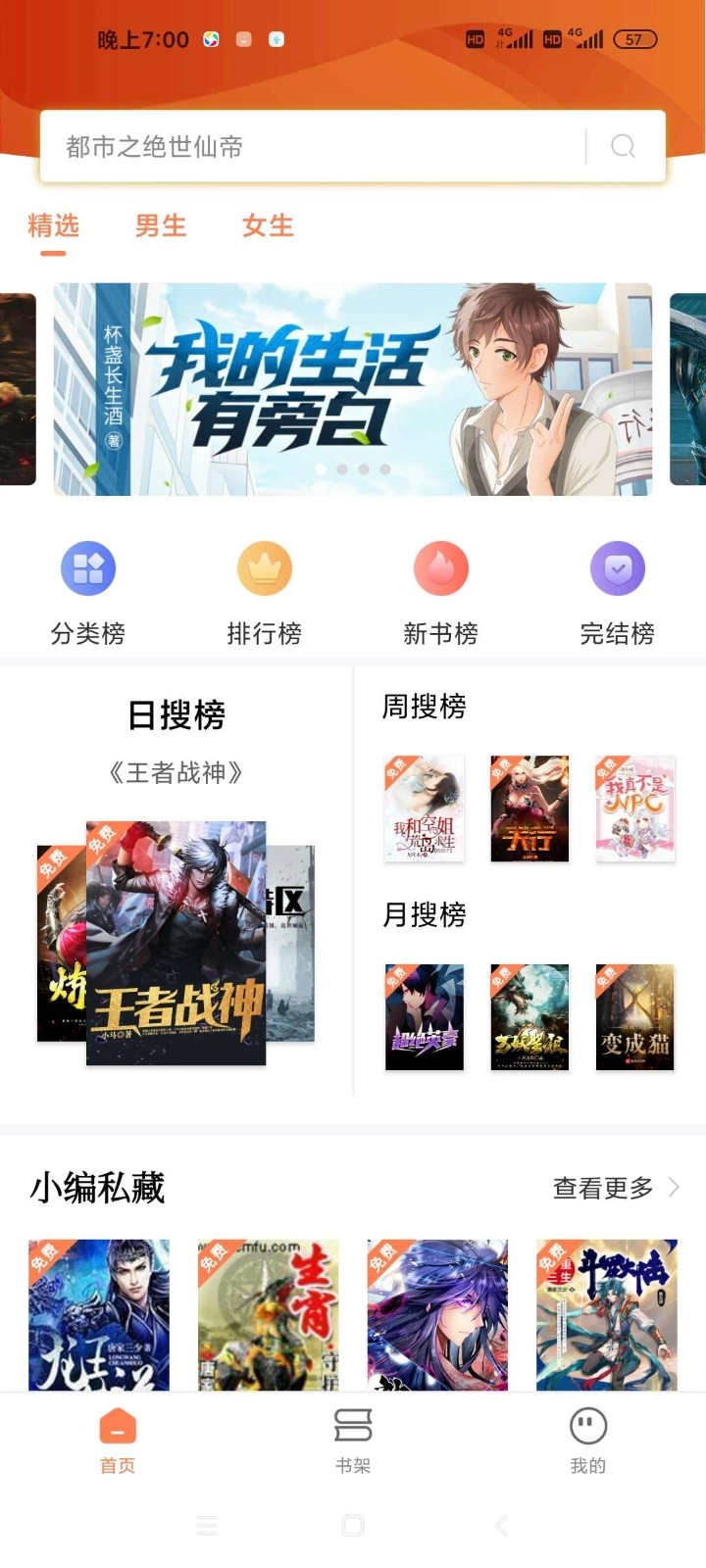Open the 分类榜 category rankings

coord(88,588)
